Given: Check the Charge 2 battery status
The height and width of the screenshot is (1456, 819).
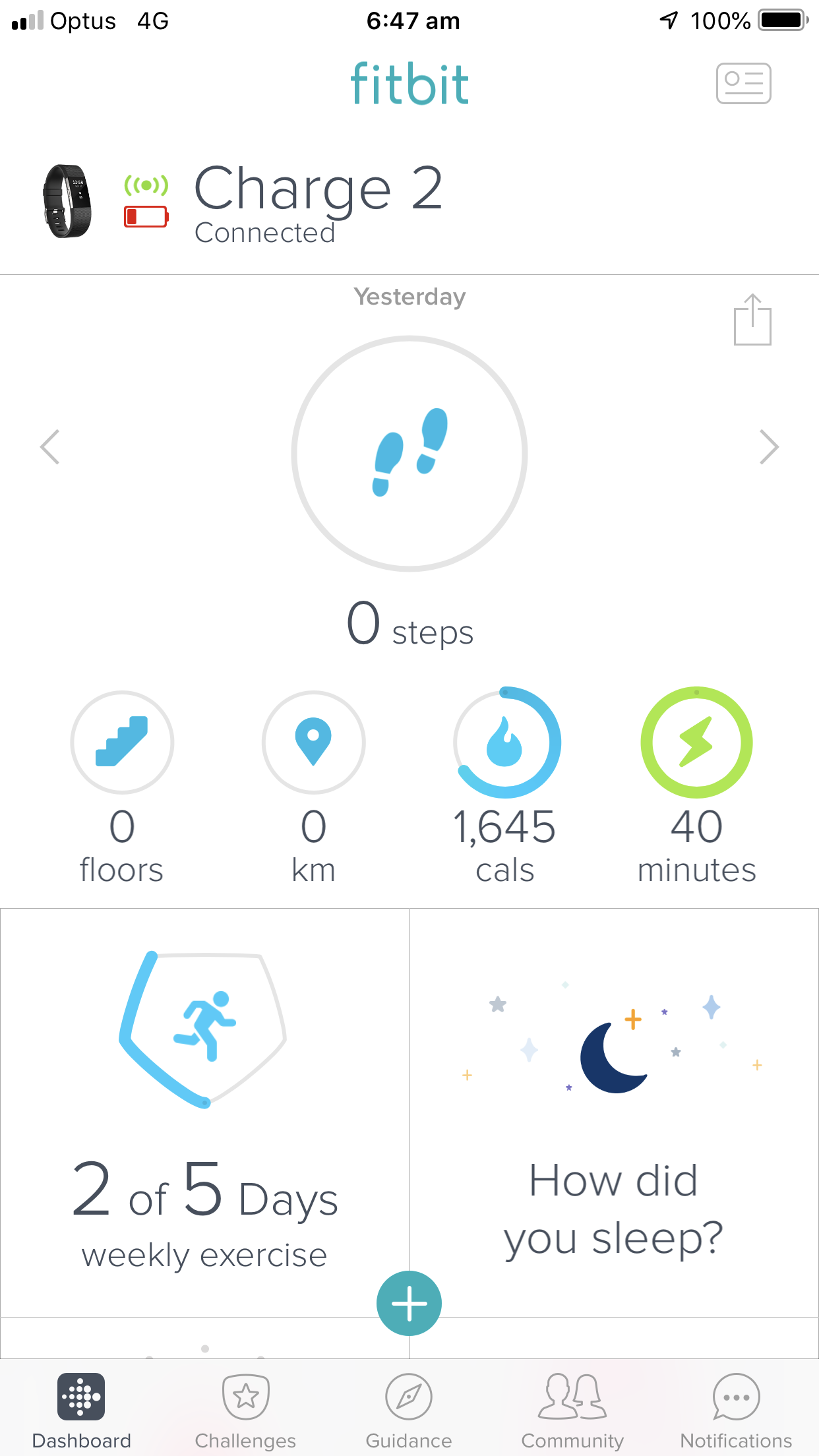Looking at the screenshot, I should (x=144, y=215).
